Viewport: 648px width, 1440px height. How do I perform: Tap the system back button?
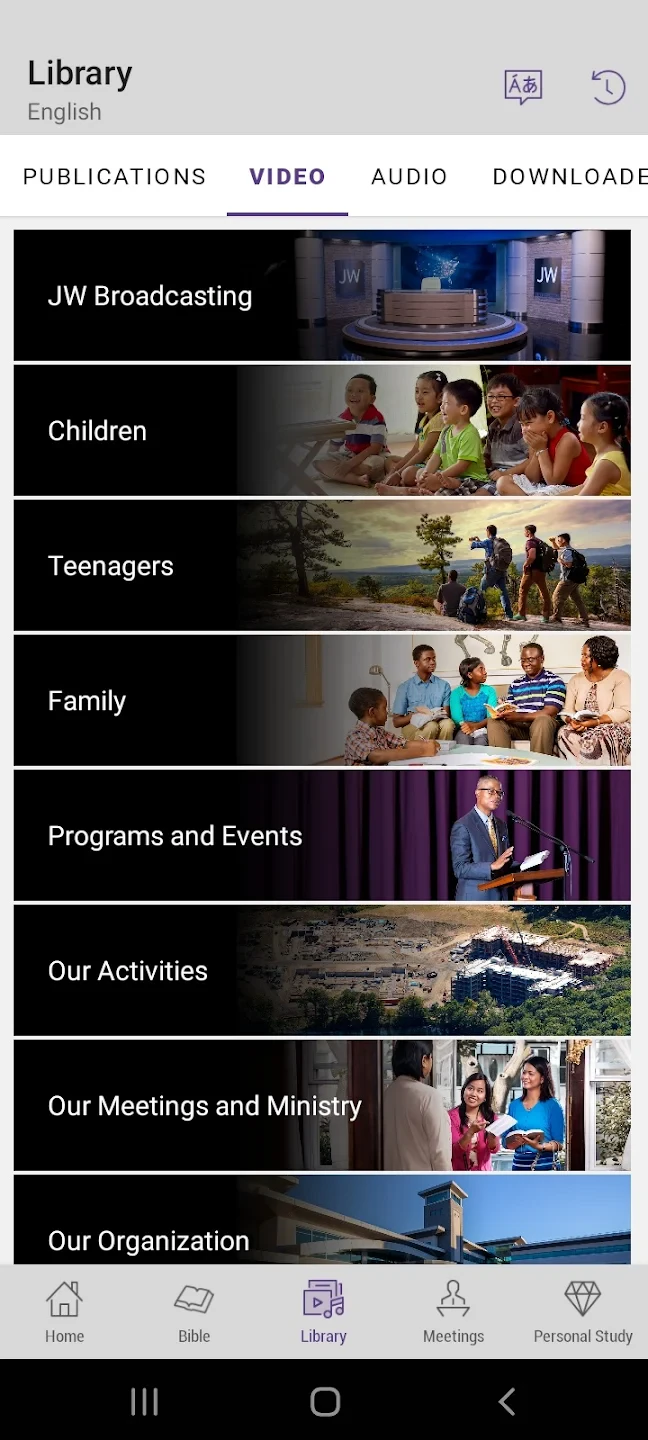click(507, 1401)
